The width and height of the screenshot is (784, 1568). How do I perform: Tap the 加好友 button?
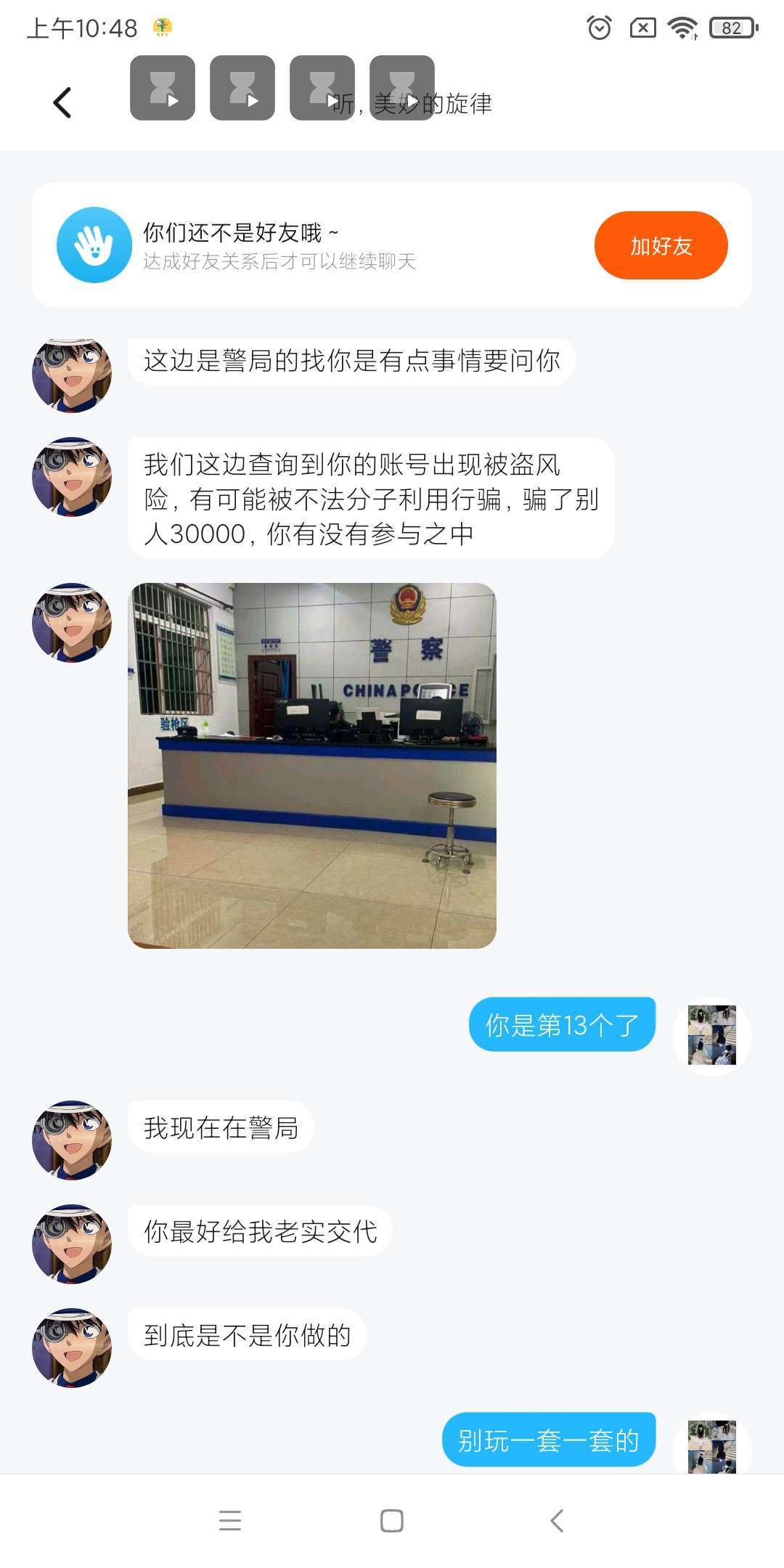(661, 245)
